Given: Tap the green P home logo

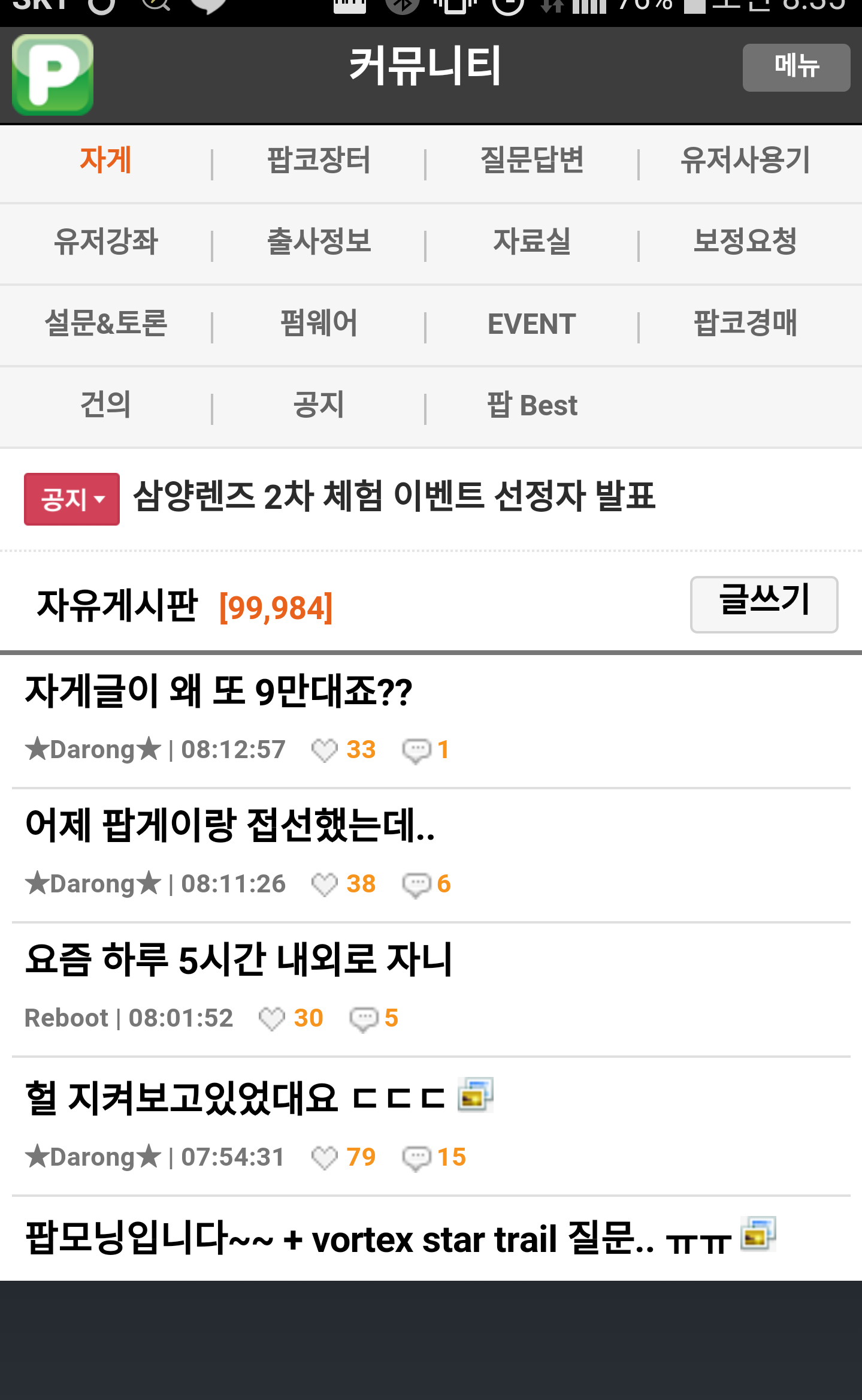Looking at the screenshot, I should tap(53, 75).
